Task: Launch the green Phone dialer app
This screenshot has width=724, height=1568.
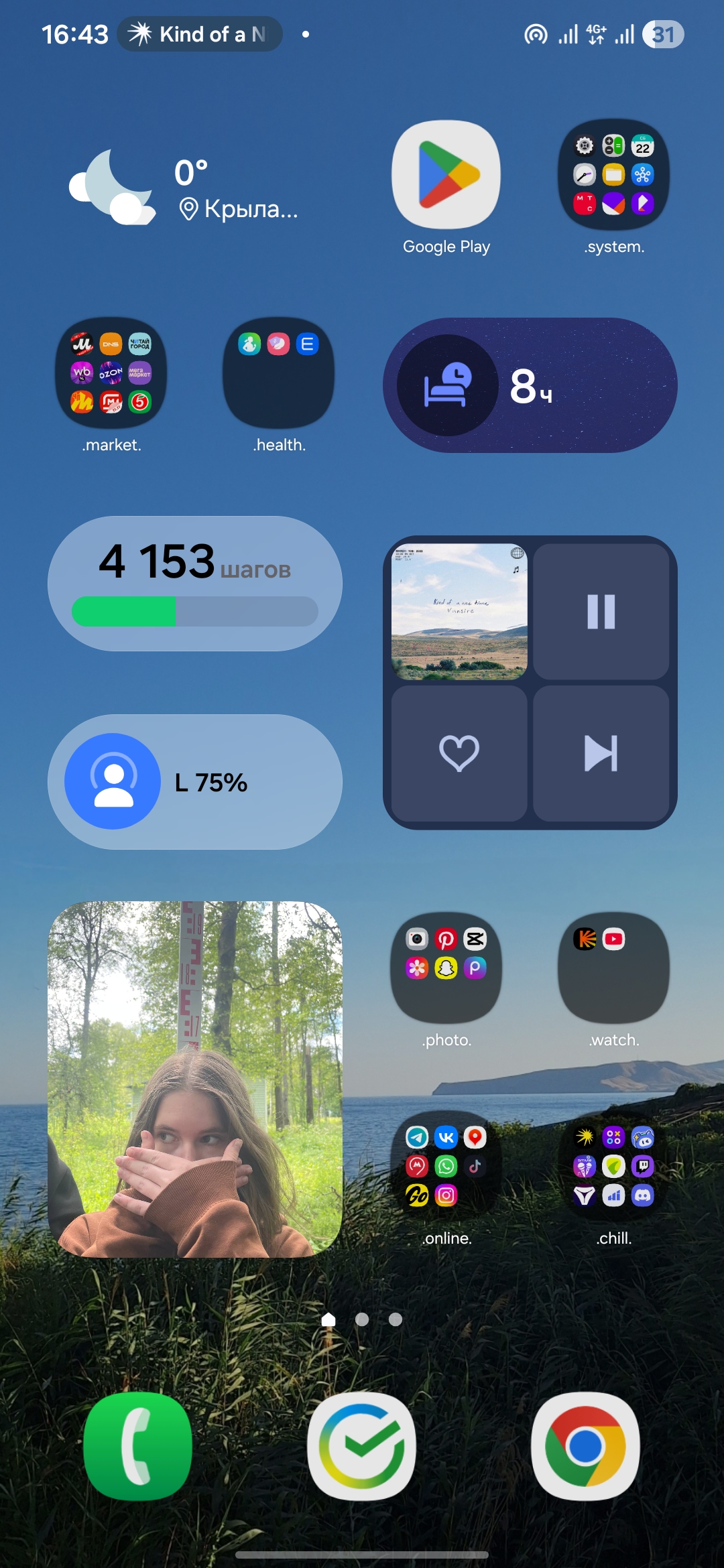Action: click(138, 1446)
